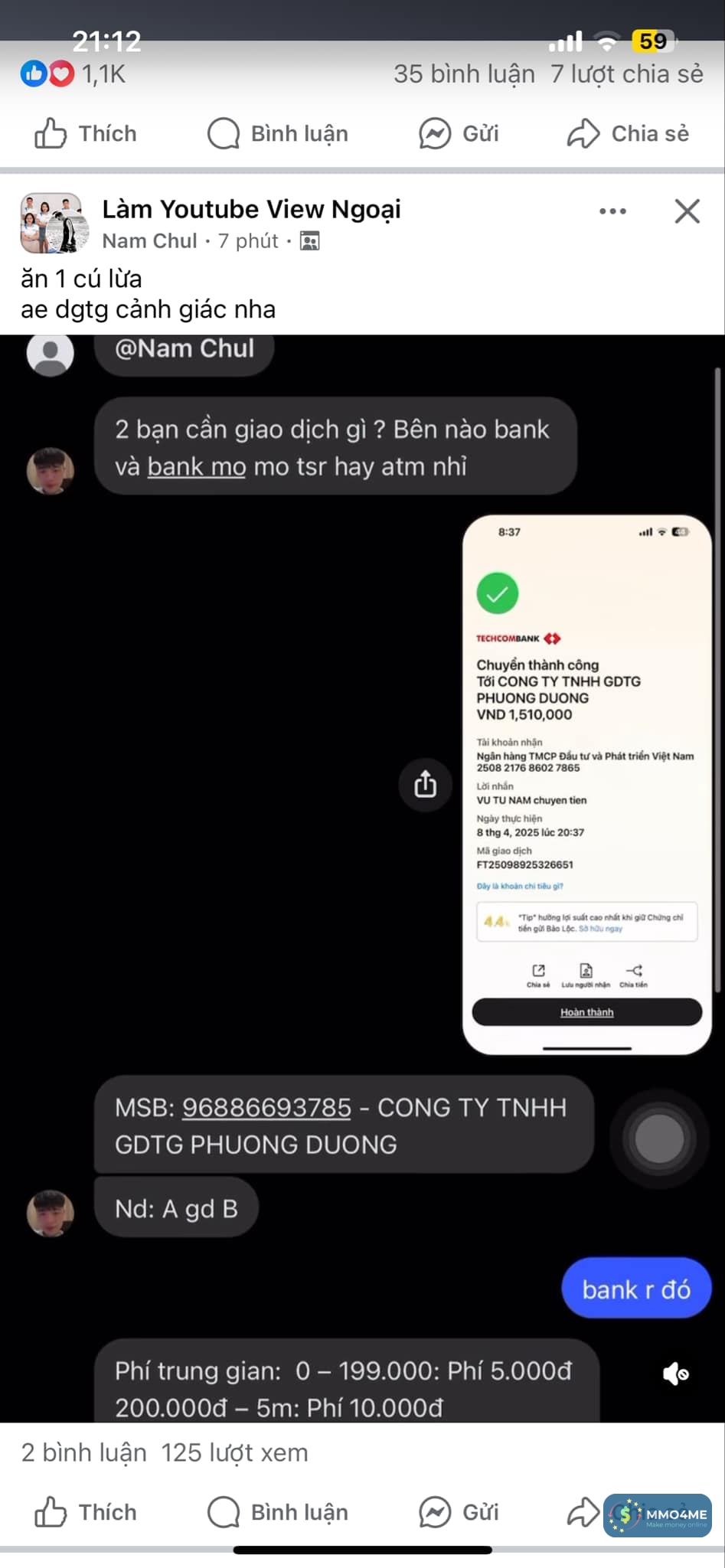This screenshot has height=1568, width=725.
Task: Like the previous post with 1,1K reactions
Action: (x=85, y=134)
